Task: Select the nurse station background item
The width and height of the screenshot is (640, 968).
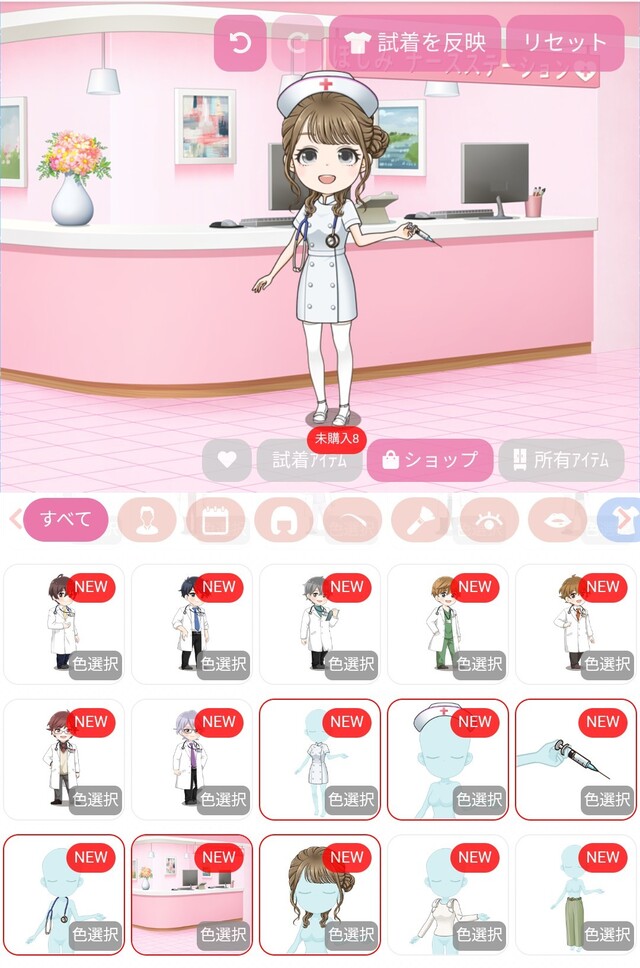Action: pyautogui.click(x=191, y=894)
